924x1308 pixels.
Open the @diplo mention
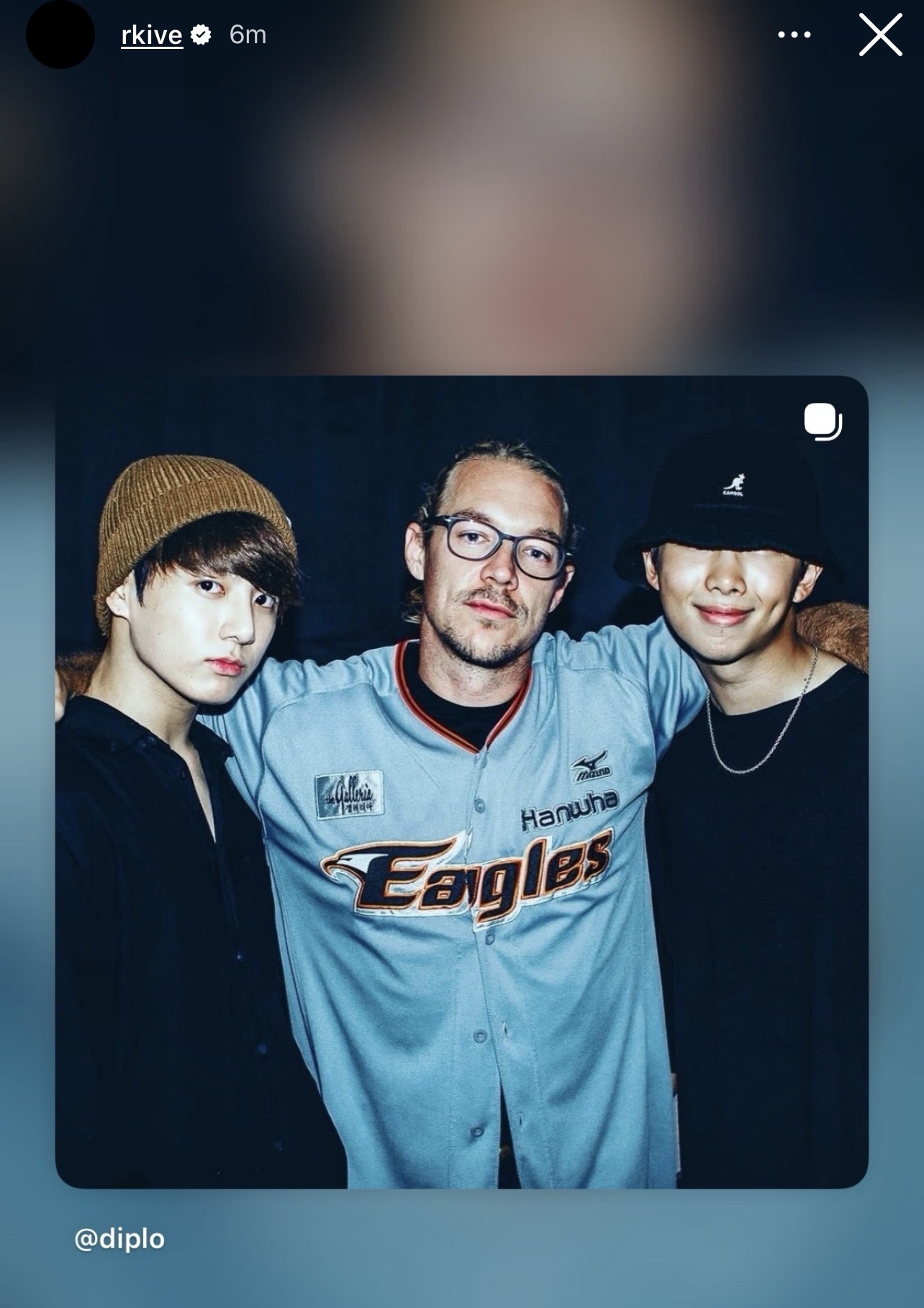coord(119,1238)
